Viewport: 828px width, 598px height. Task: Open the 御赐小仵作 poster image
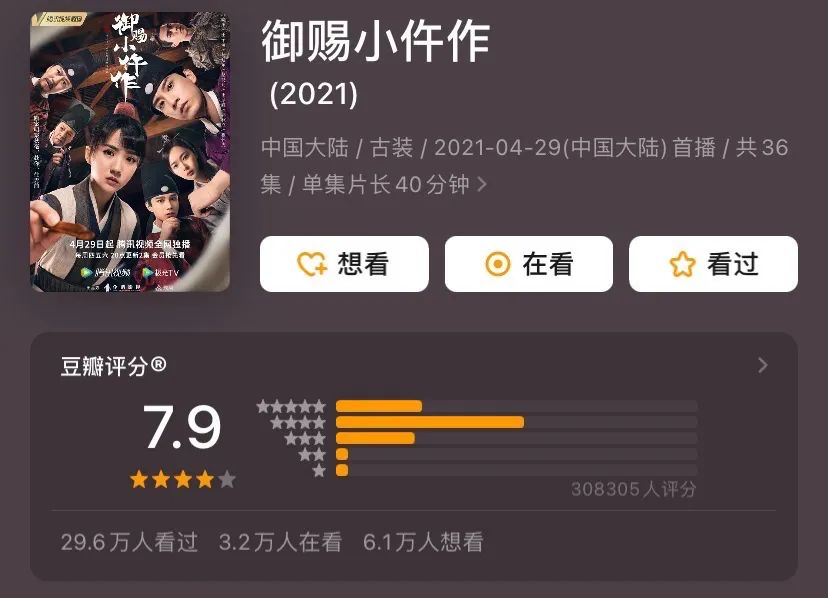point(130,152)
